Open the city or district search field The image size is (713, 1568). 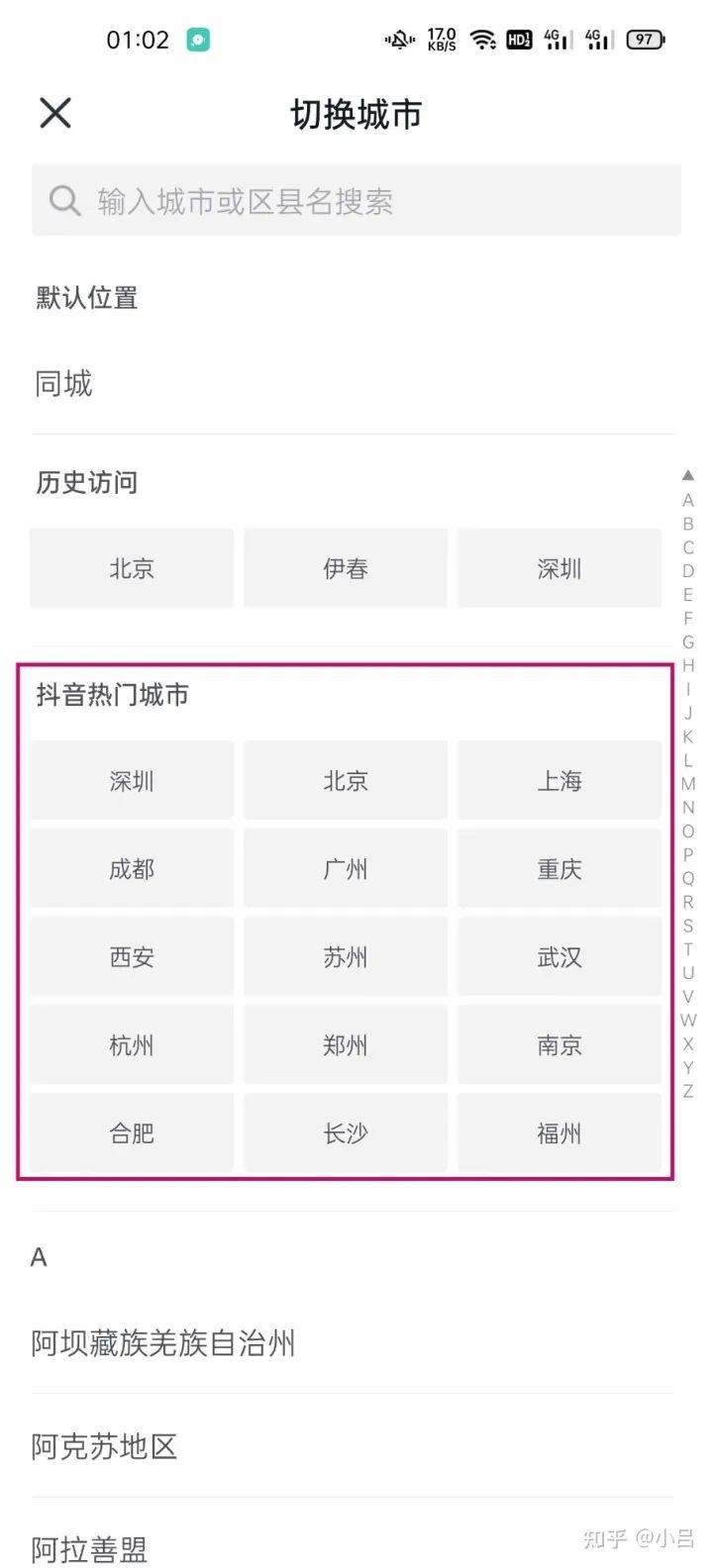tap(356, 201)
